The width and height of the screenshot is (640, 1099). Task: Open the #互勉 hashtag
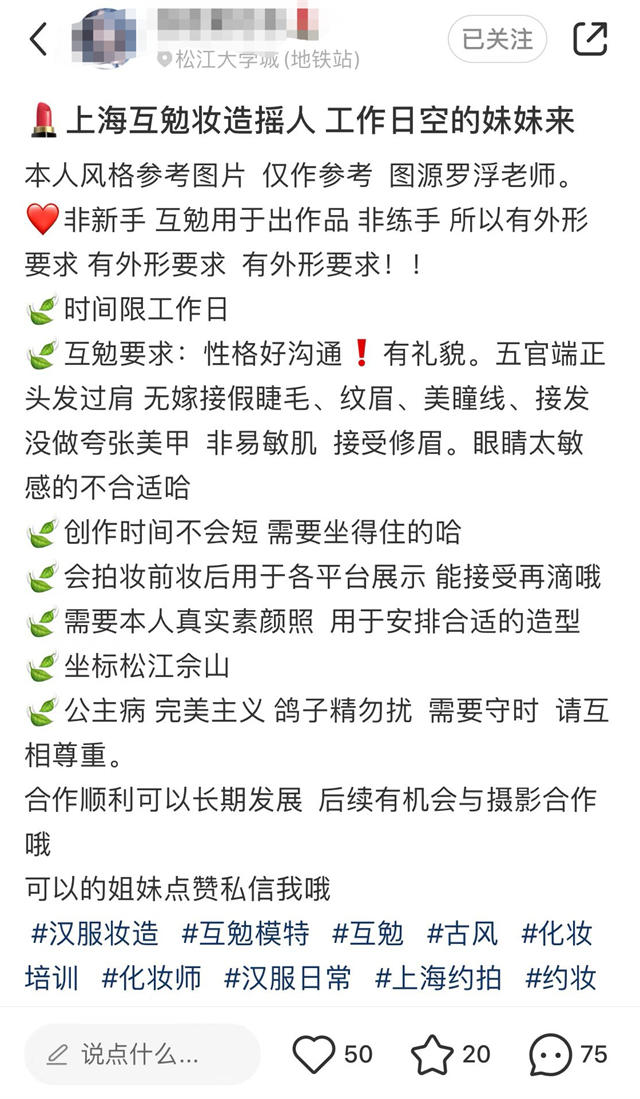pyautogui.click(x=368, y=934)
